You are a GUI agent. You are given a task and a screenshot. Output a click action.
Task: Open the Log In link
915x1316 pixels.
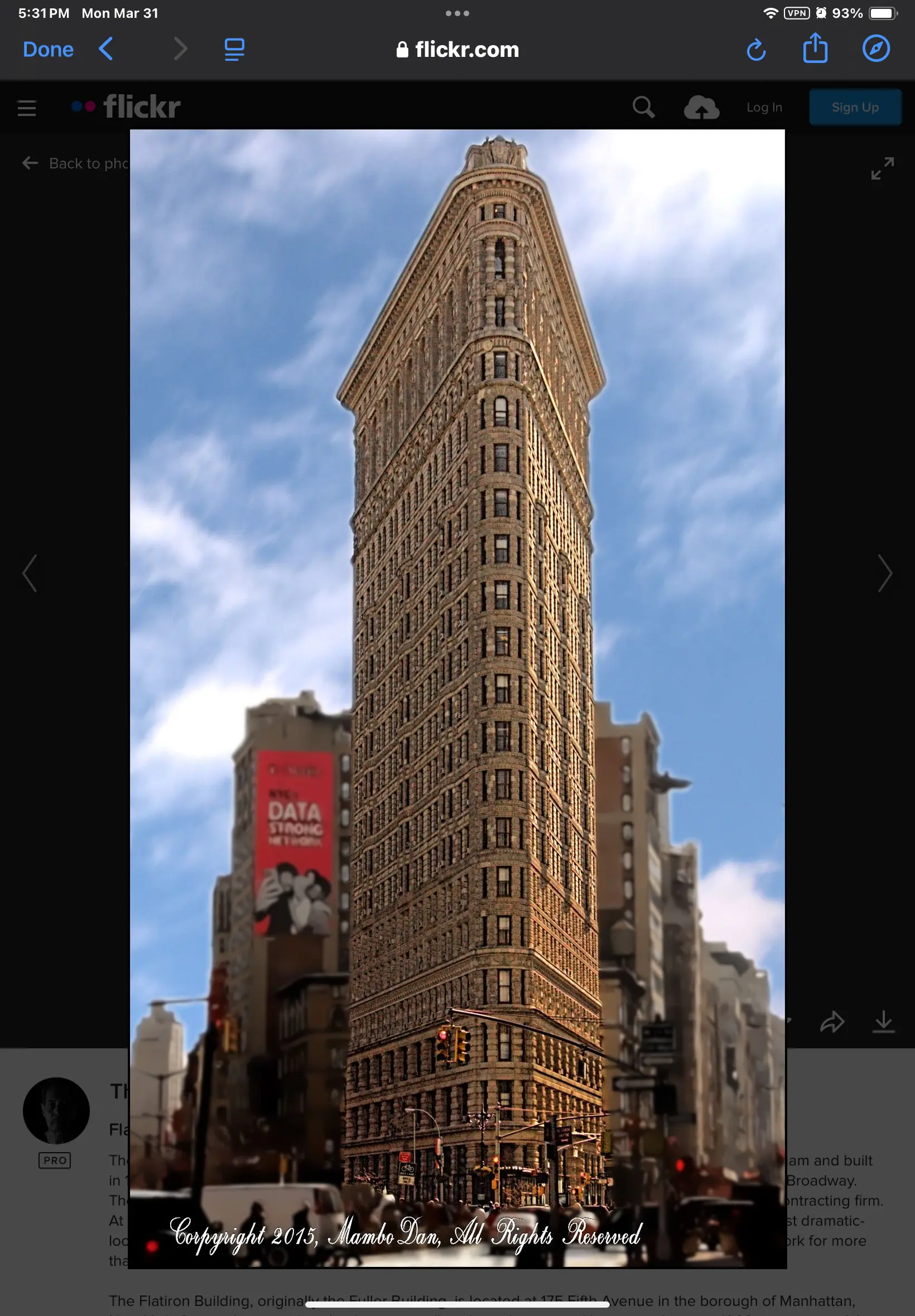coord(764,107)
